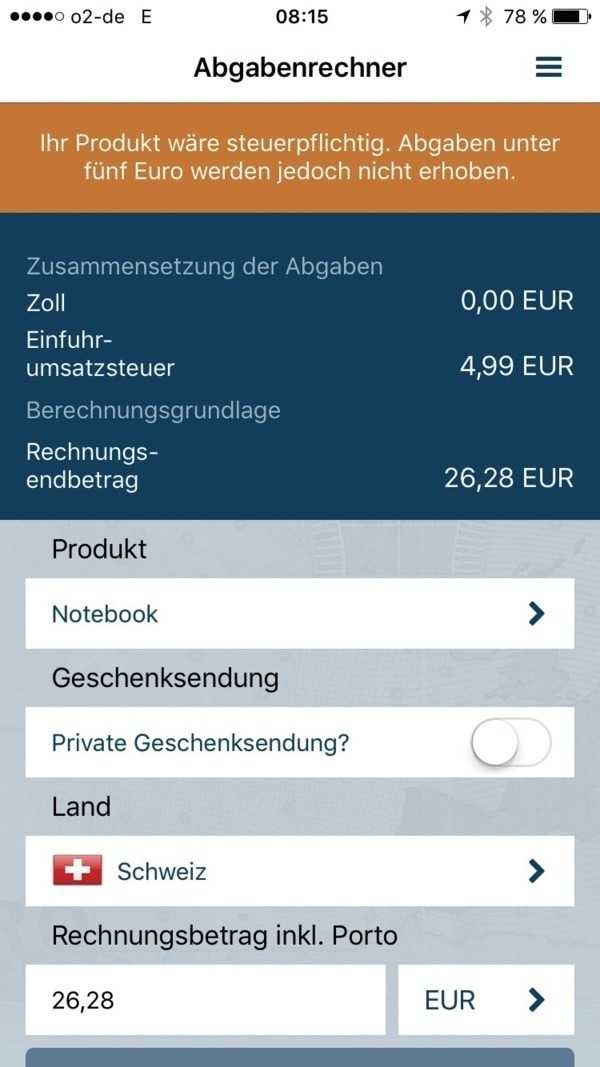This screenshot has height=1067, width=600.
Task: Edit the Rechnungsbetrag amount field
Action: click(205, 999)
